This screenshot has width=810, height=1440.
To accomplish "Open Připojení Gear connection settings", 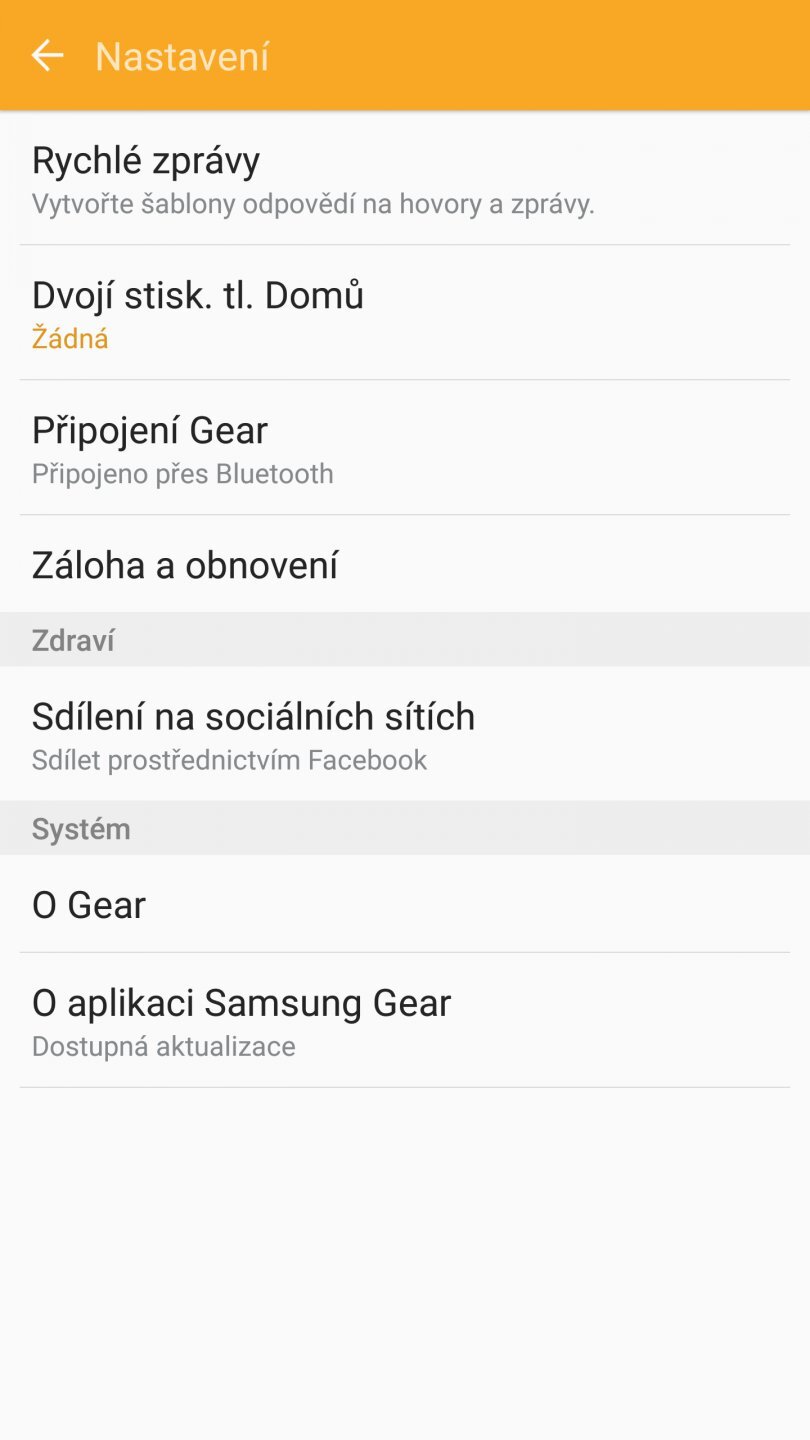I will point(151,430).
